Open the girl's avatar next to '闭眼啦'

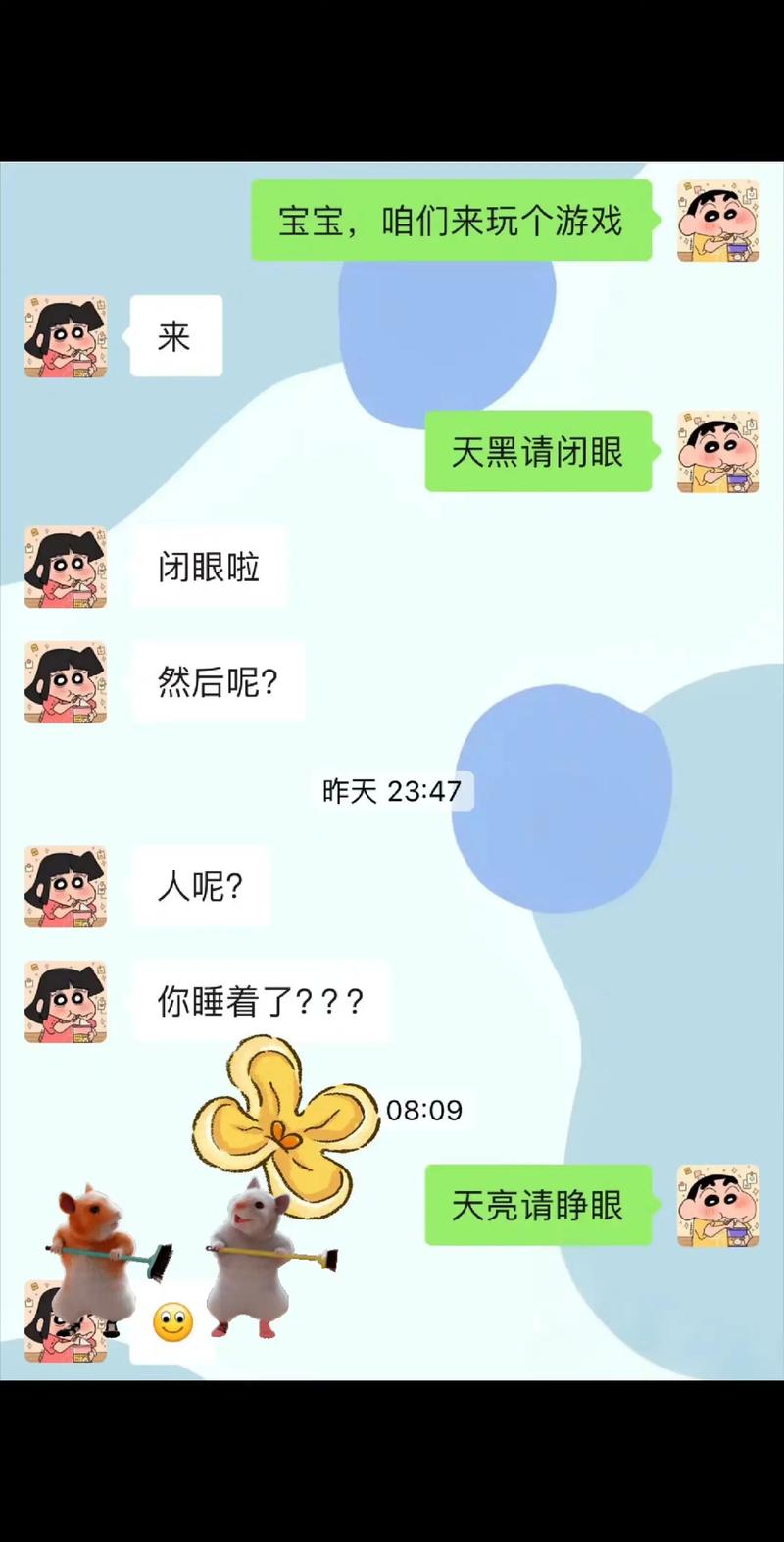pos(65,568)
